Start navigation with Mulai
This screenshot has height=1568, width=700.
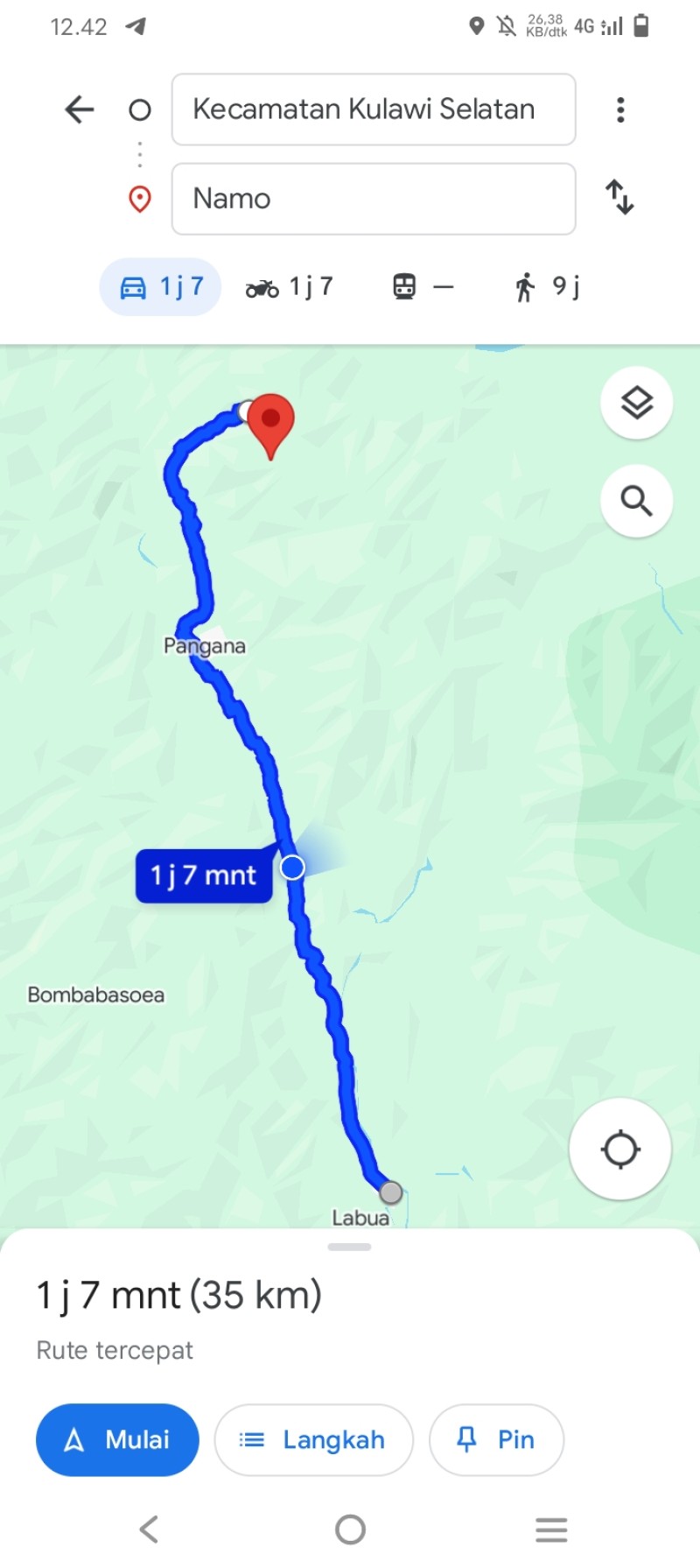[x=117, y=1440]
